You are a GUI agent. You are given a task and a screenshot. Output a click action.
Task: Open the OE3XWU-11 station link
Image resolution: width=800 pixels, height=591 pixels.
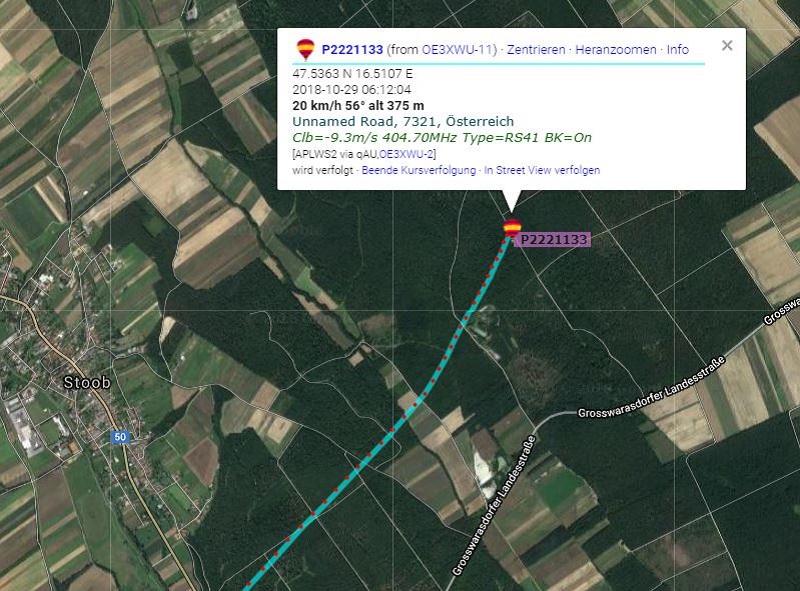point(459,49)
